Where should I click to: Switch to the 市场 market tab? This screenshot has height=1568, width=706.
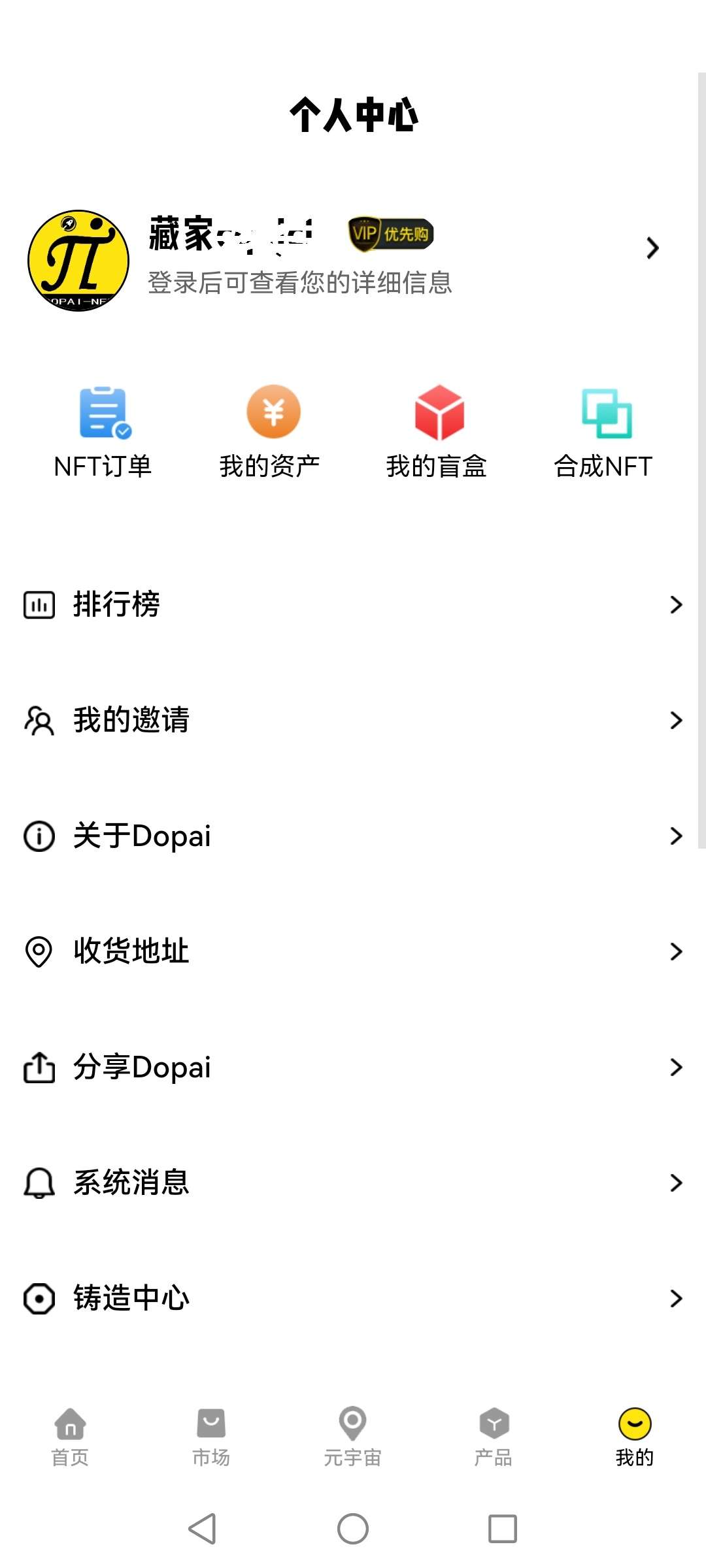click(x=211, y=1437)
